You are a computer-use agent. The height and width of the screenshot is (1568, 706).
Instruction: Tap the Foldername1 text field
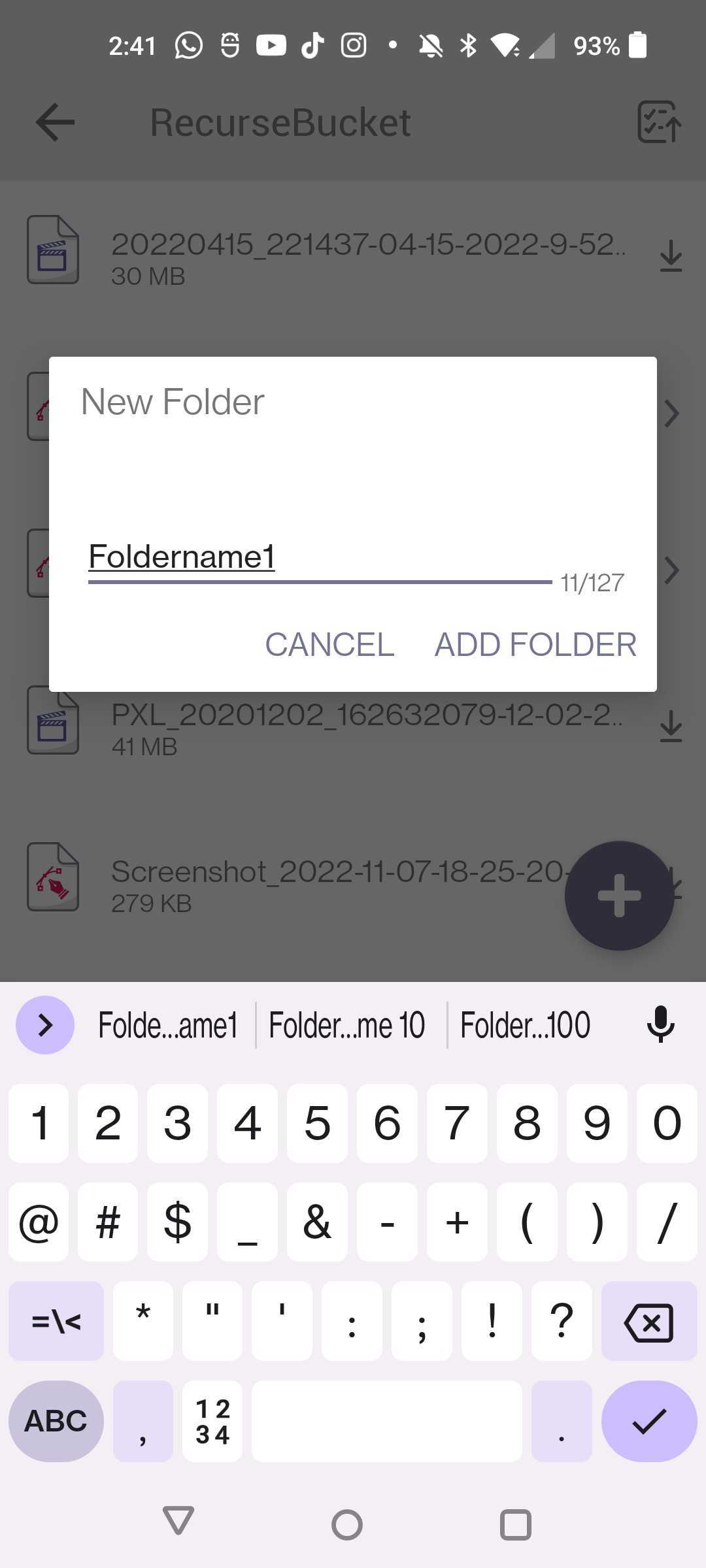point(320,557)
